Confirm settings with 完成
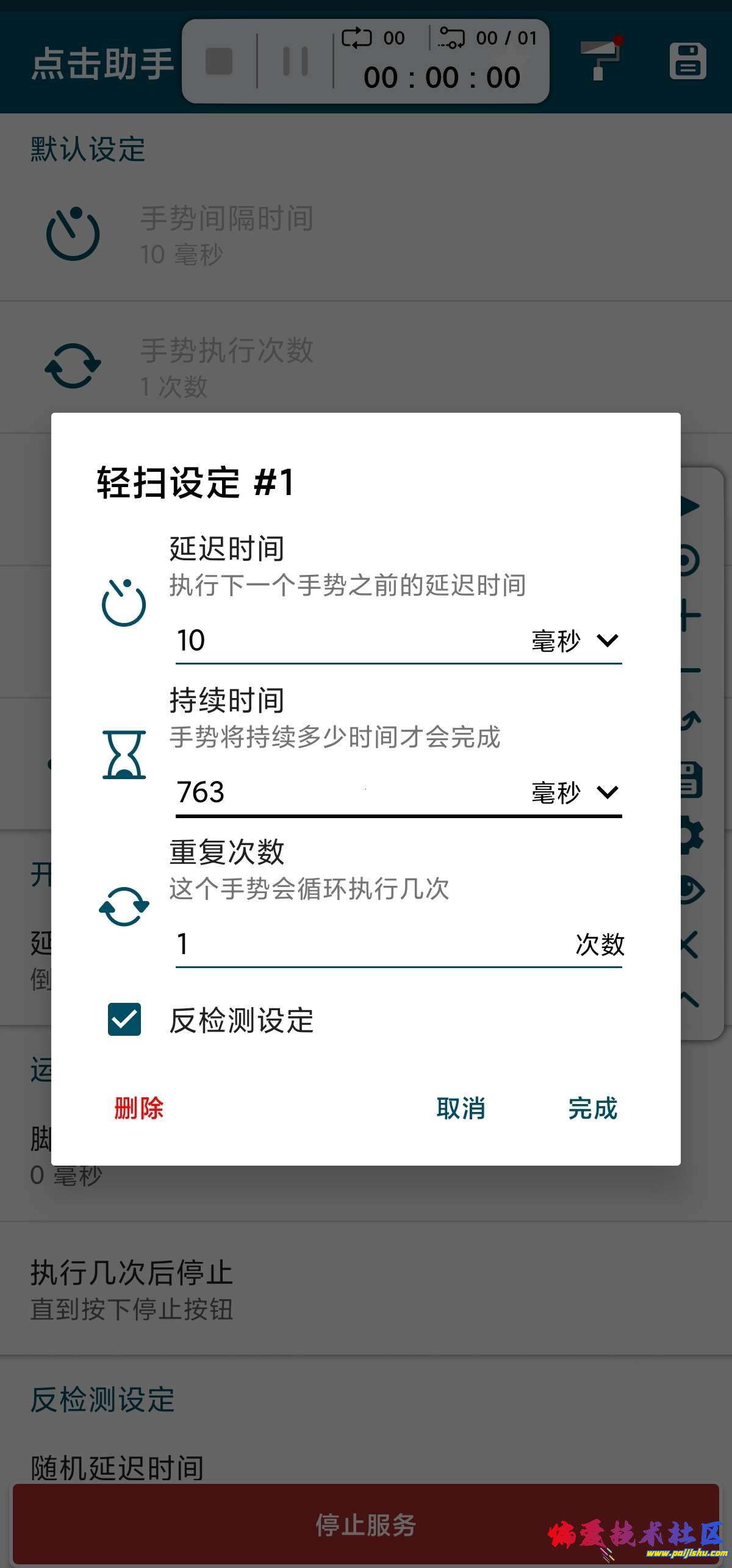732x1568 pixels. coord(592,1108)
